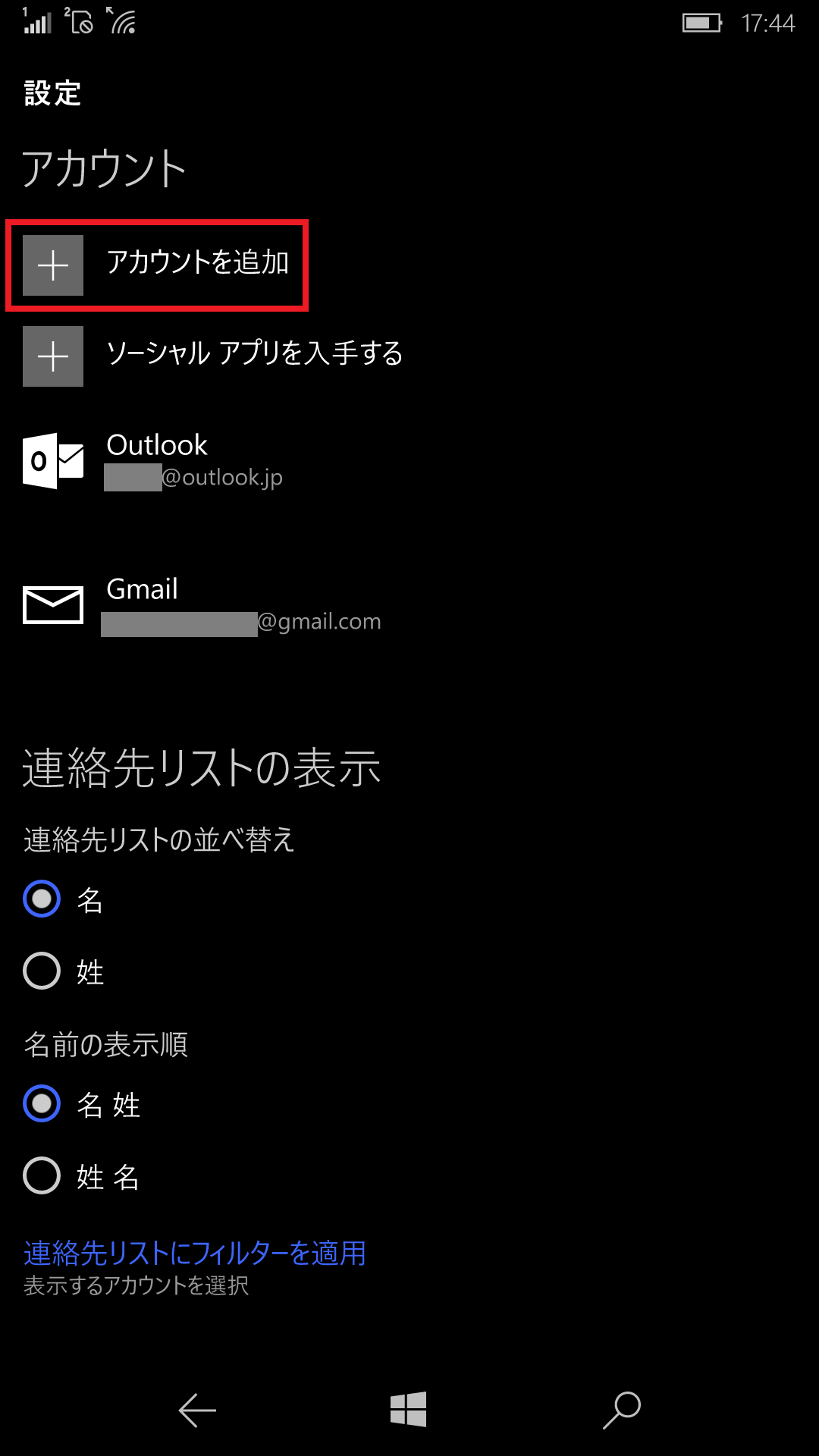The height and width of the screenshot is (1456, 819).
Task: Select 姓 名 name display order
Action: [82, 1176]
